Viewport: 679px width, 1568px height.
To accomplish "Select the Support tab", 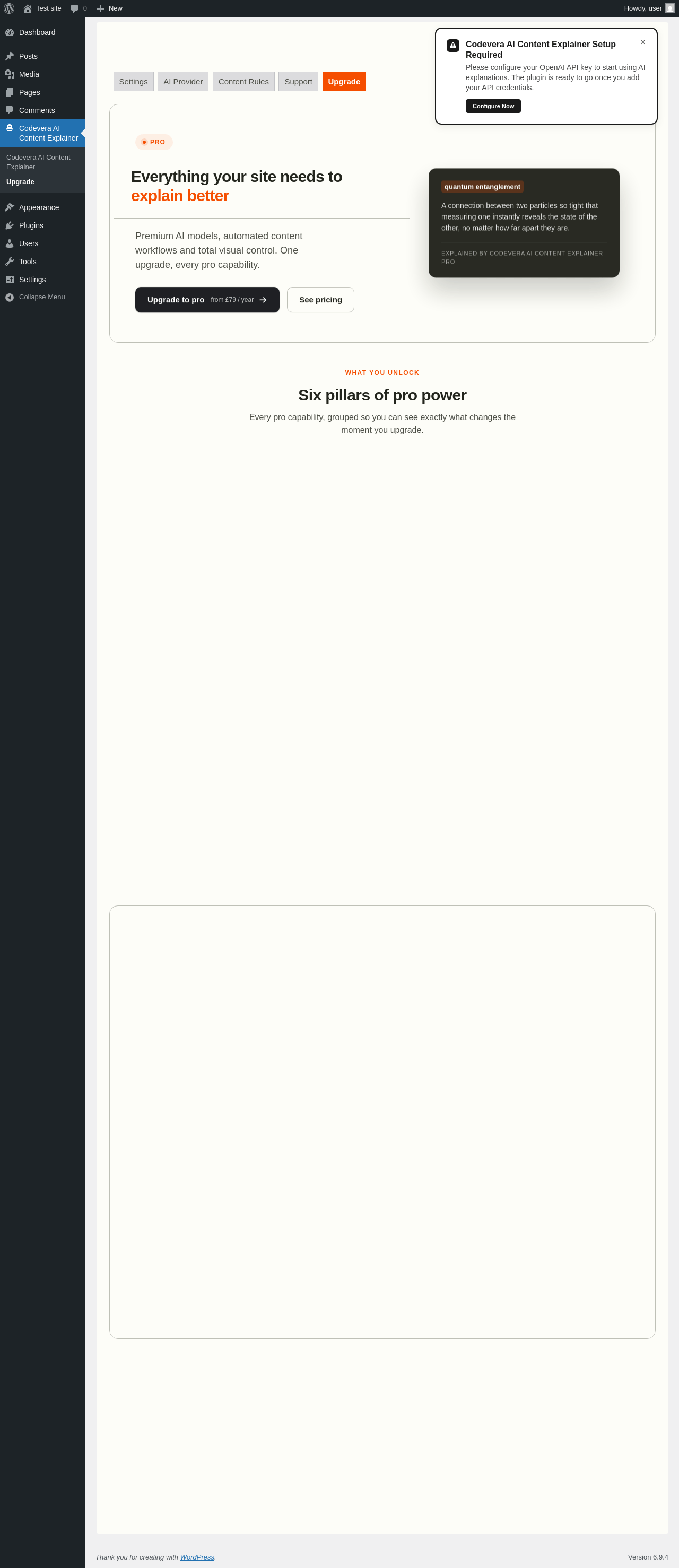I will 298,82.
